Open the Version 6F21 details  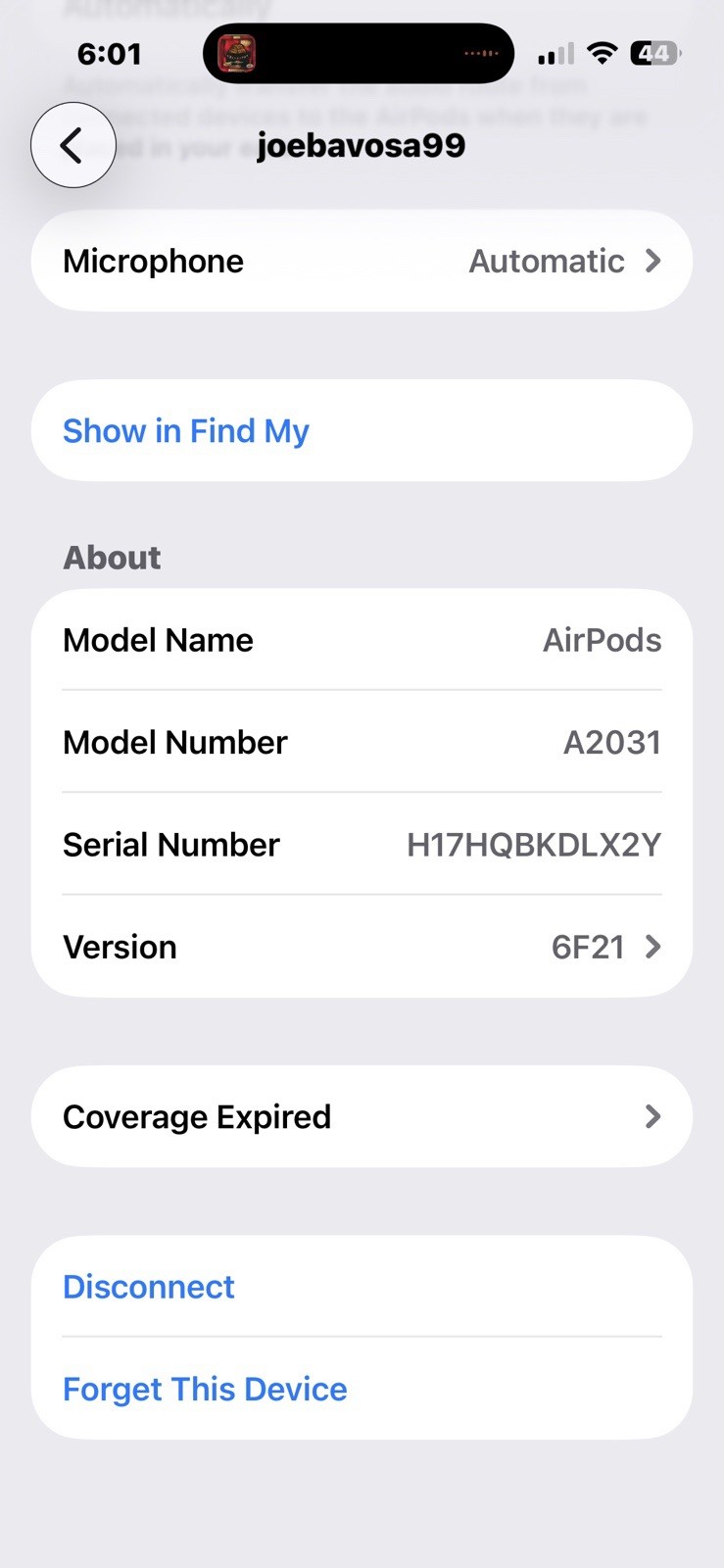pos(362,947)
